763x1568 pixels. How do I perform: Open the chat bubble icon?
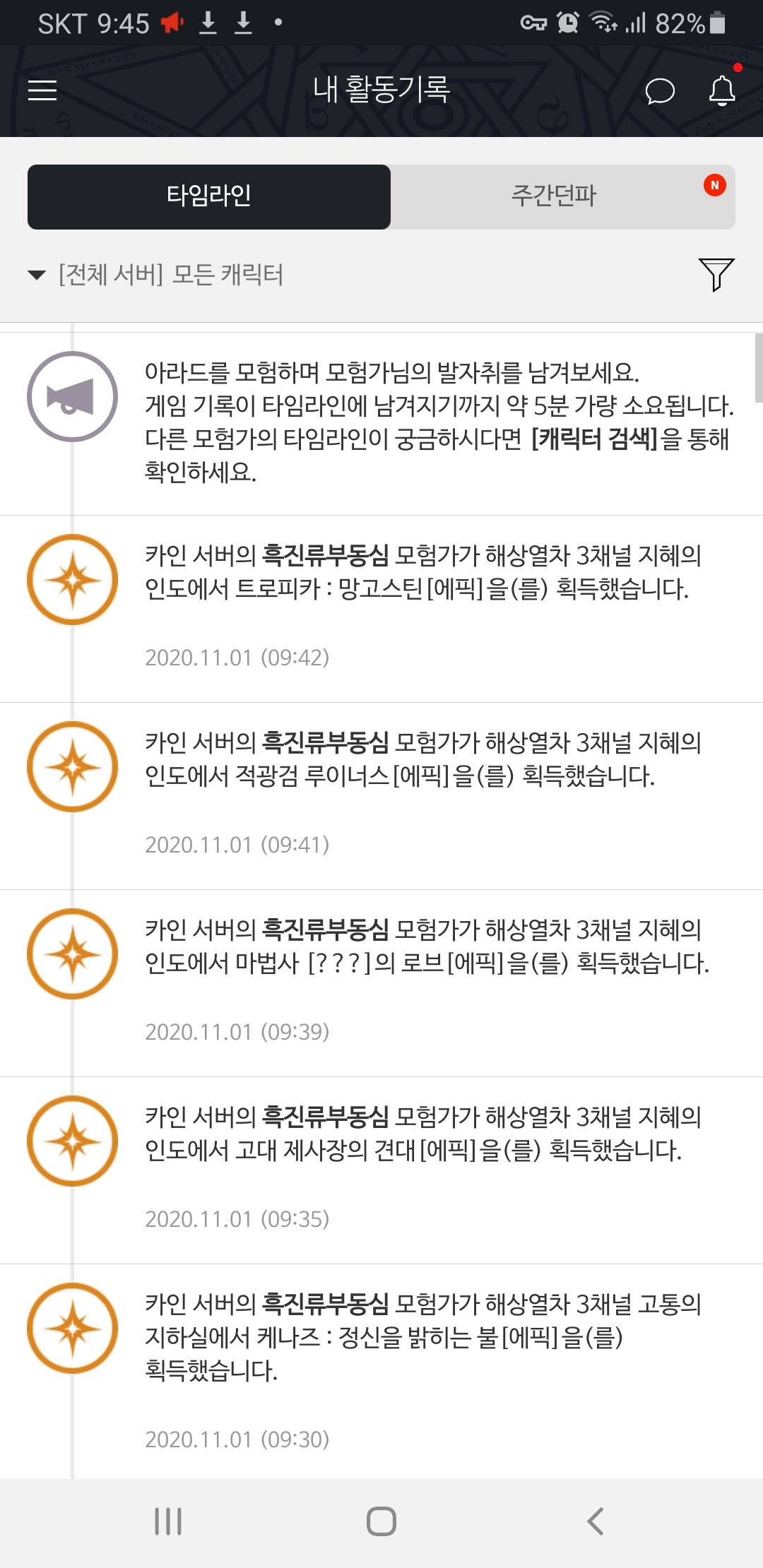click(x=660, y=91)
